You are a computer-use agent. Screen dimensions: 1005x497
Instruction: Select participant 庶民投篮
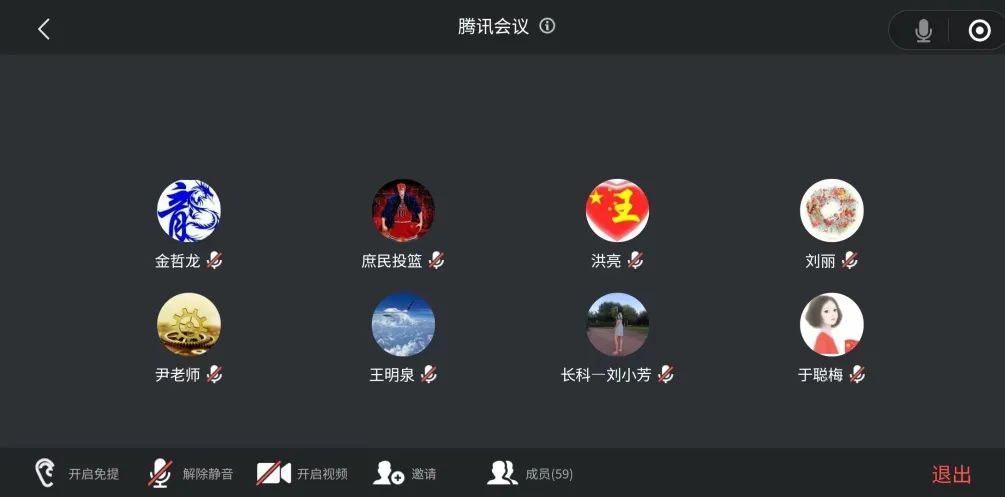click(x=403, y=211)
